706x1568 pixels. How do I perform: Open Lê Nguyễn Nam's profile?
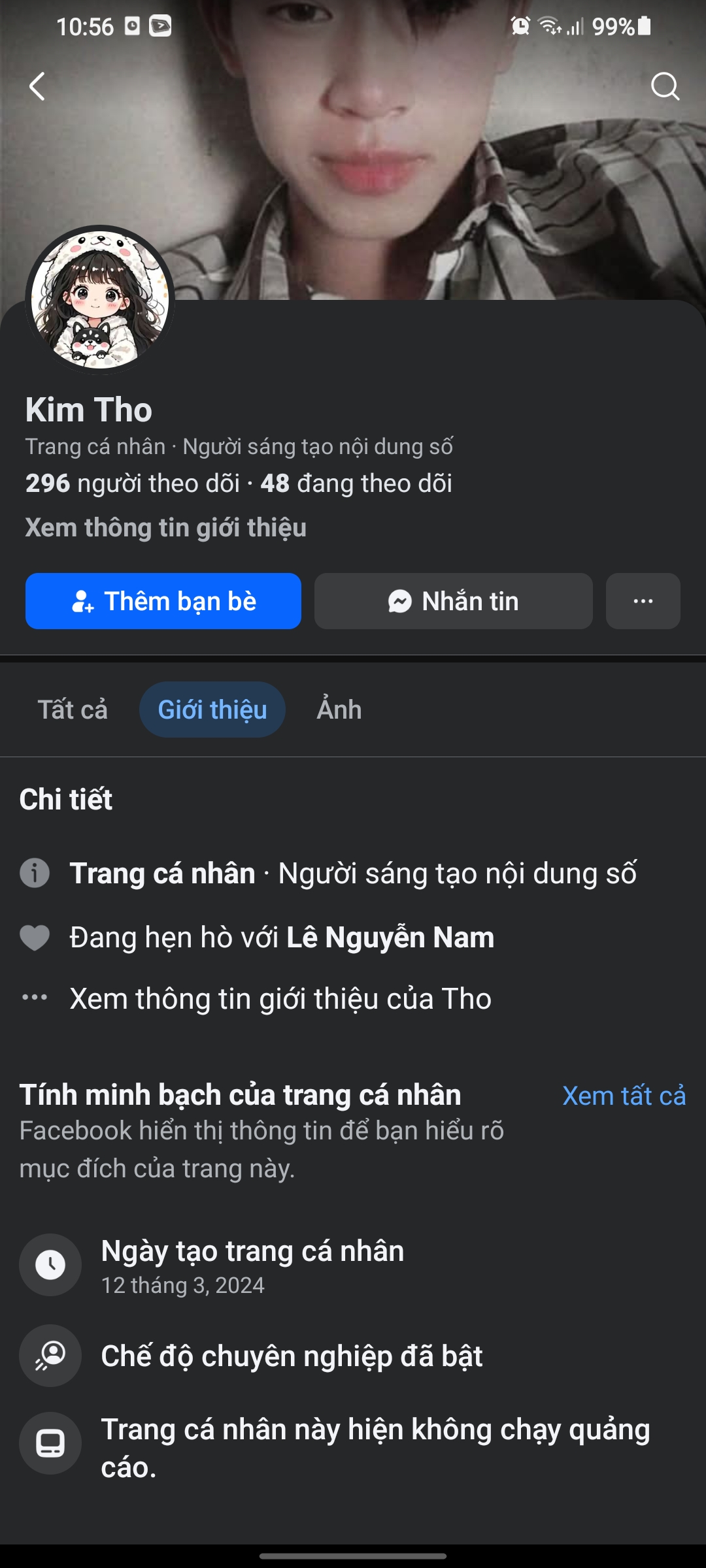pos(390,938)
